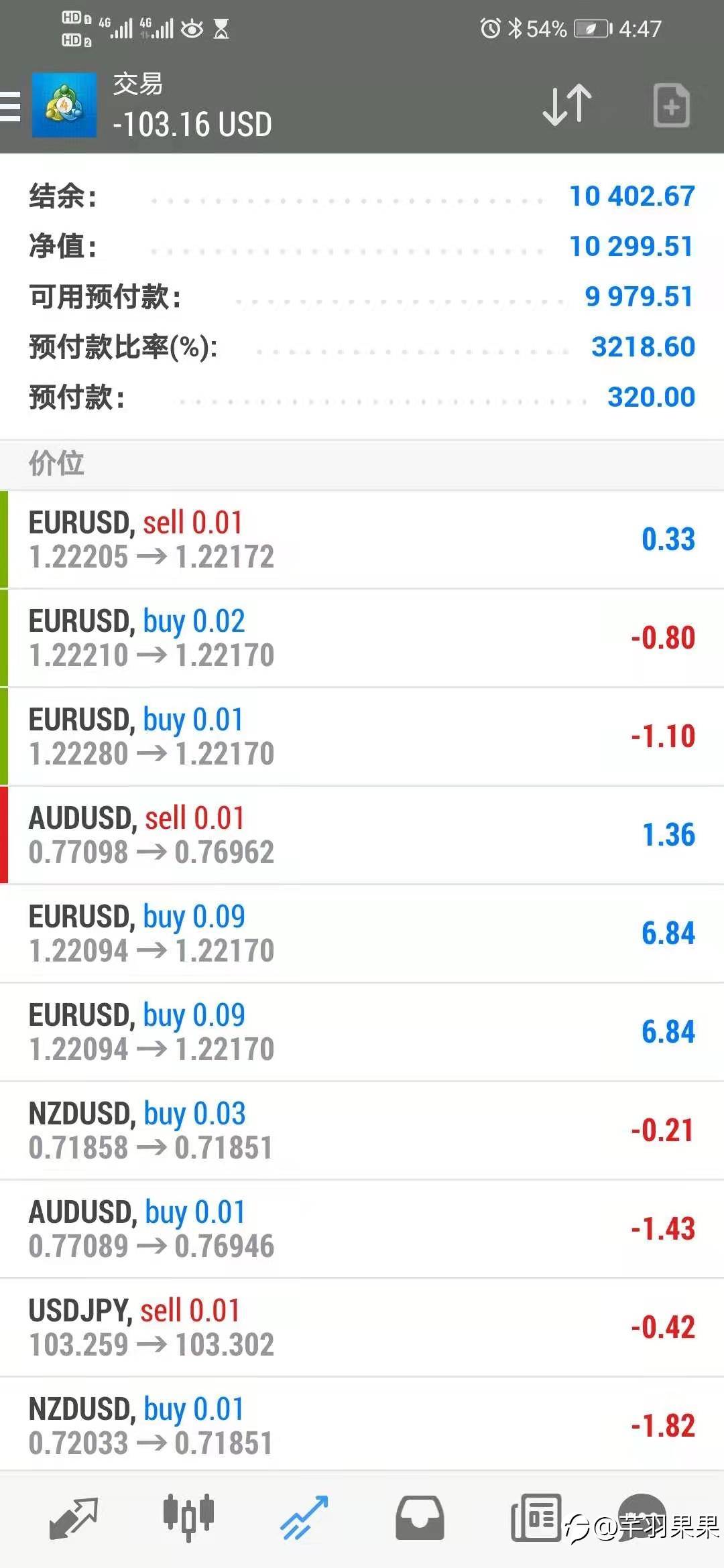Open the History tab
This screenshot has width=724, height=1568.
[x=420, y=1518]
